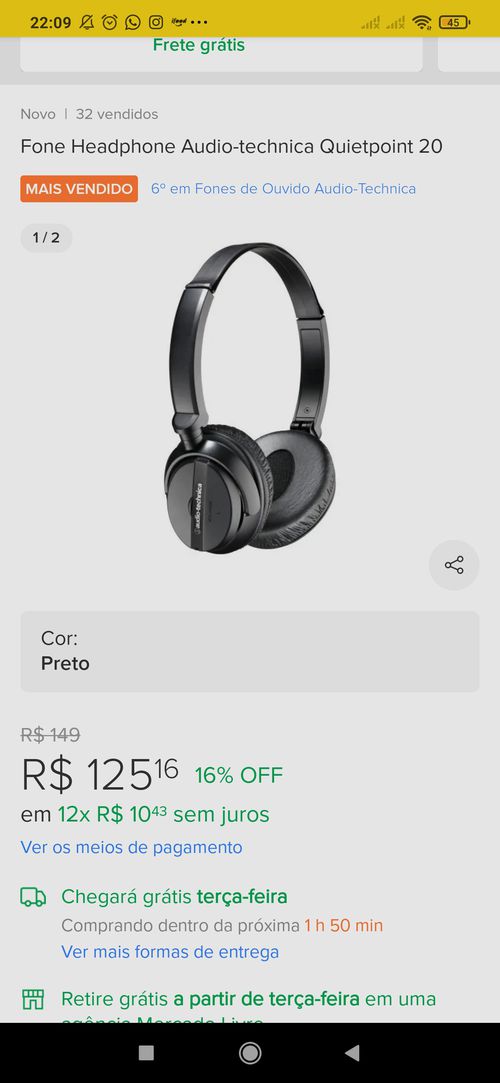The height and width of the screenshot is (1083, 500).
Task: Open Ver mais formas de entrega
Action: pyautogui.click(x=170, y=952)
